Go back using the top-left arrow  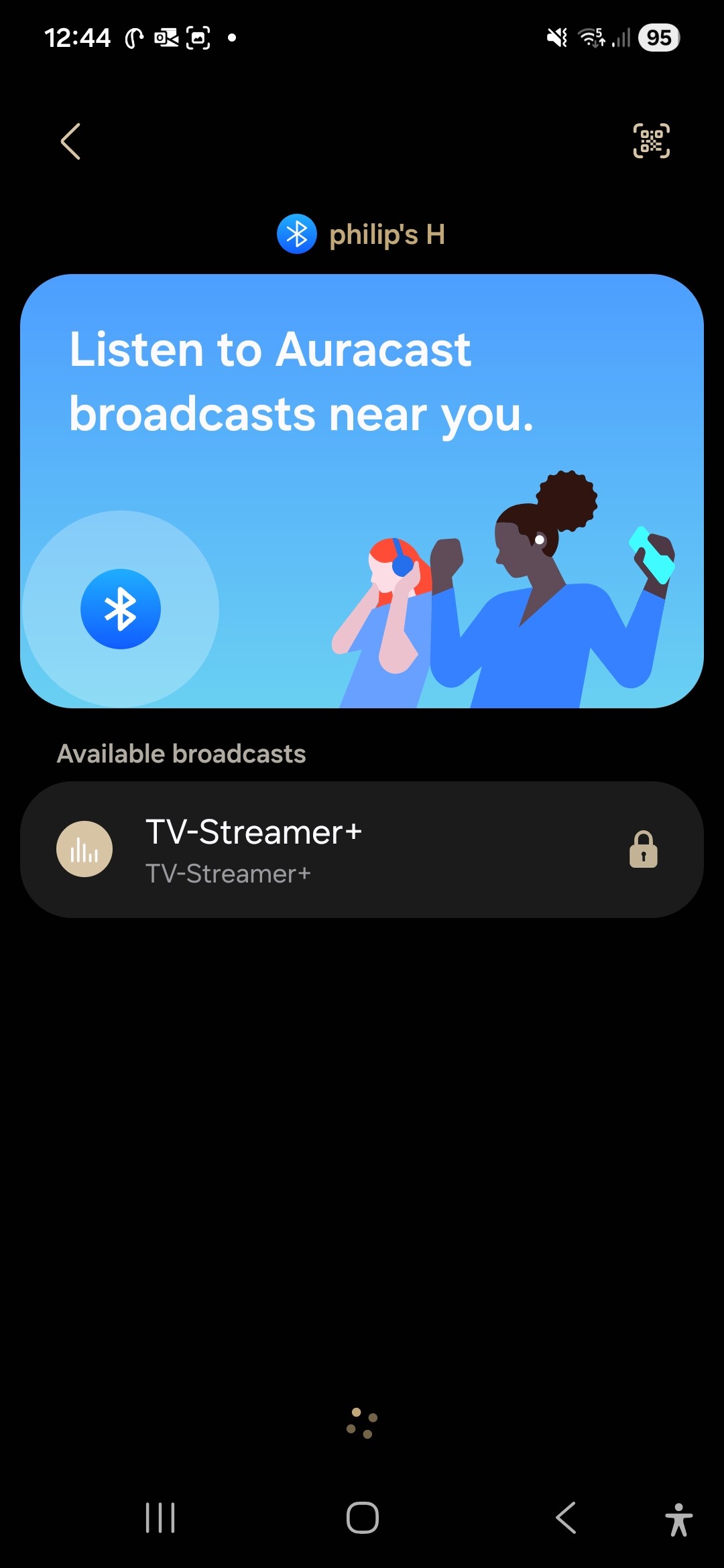click(70, 141)
